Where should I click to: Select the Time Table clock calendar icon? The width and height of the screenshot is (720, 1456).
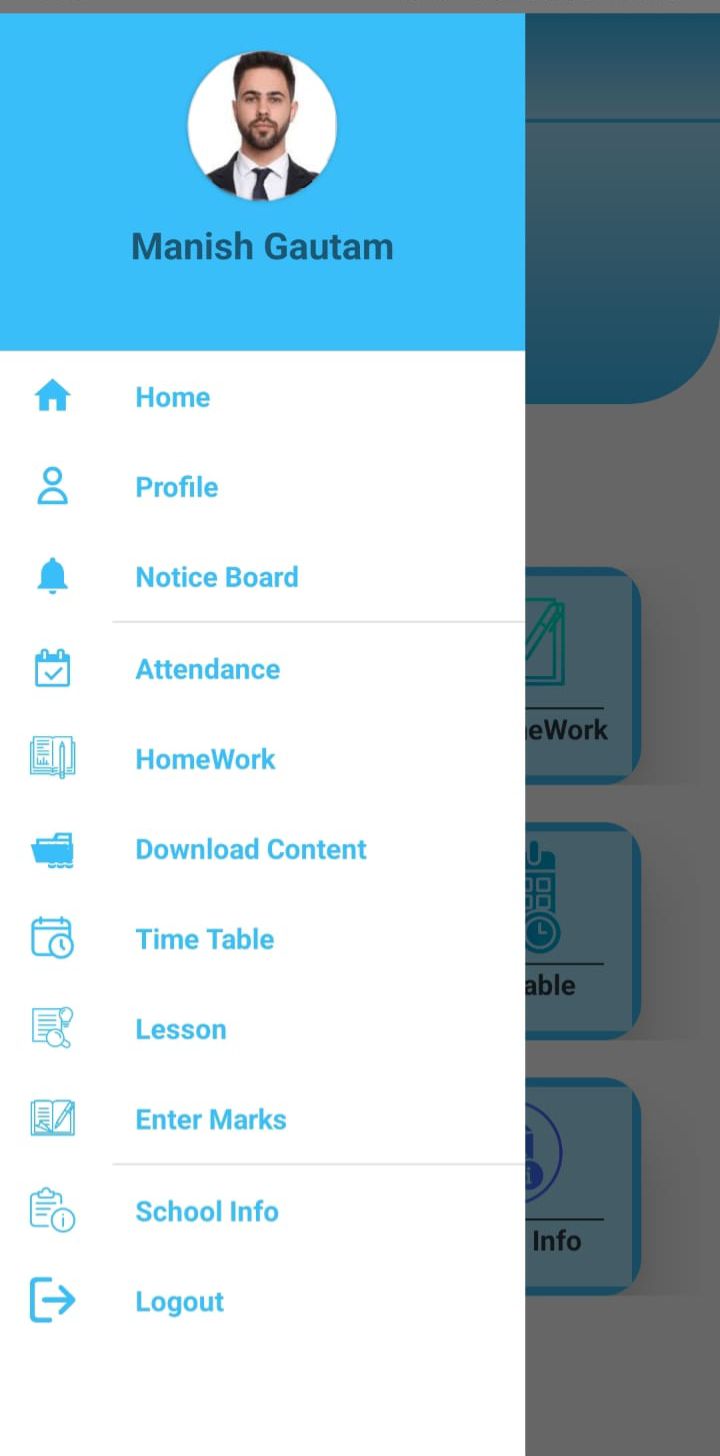click(51, 938)
